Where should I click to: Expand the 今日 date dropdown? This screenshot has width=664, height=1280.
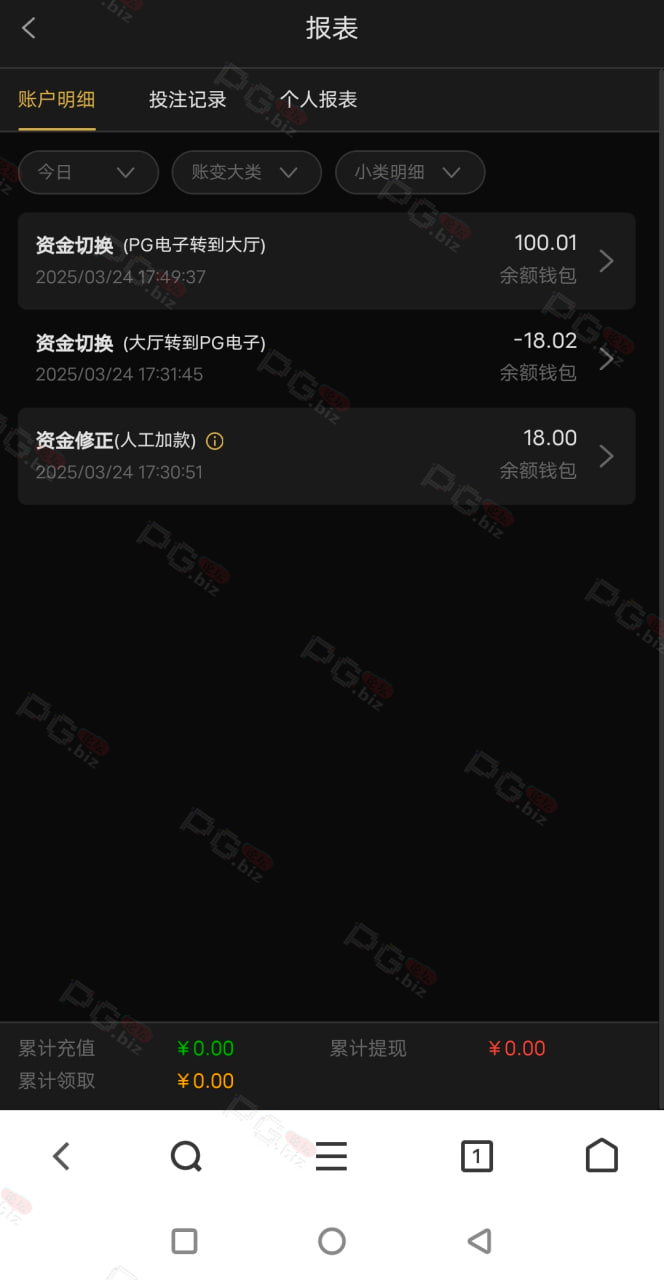(88, 172)
